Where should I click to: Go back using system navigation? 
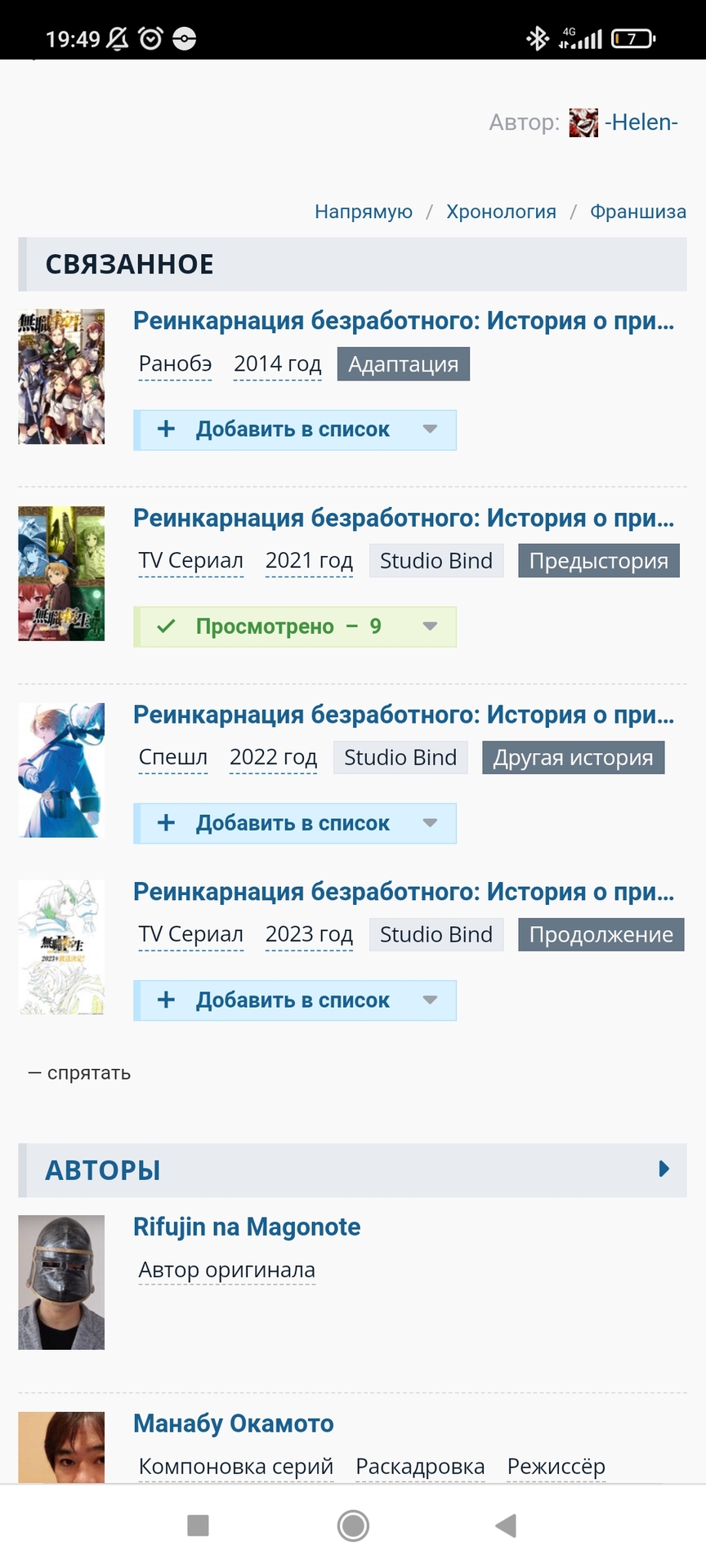507,1526
